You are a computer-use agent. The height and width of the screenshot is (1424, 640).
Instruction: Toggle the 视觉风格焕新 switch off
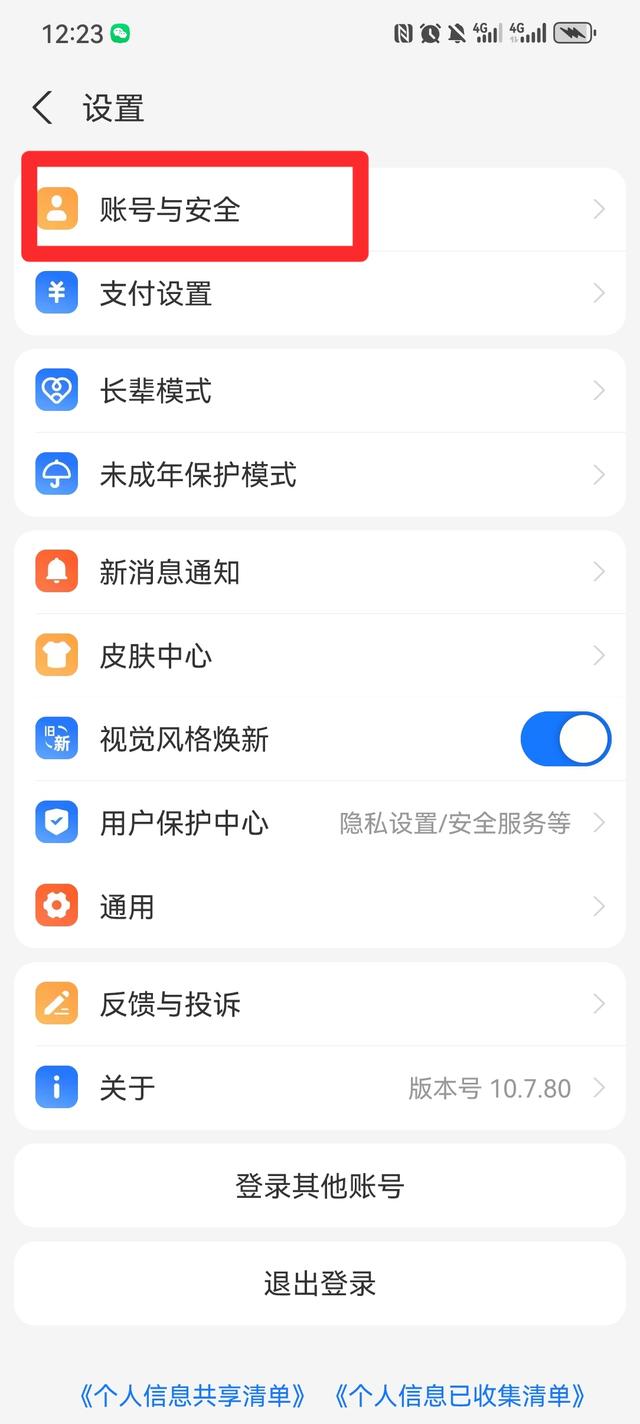click(x=565, y=739)
